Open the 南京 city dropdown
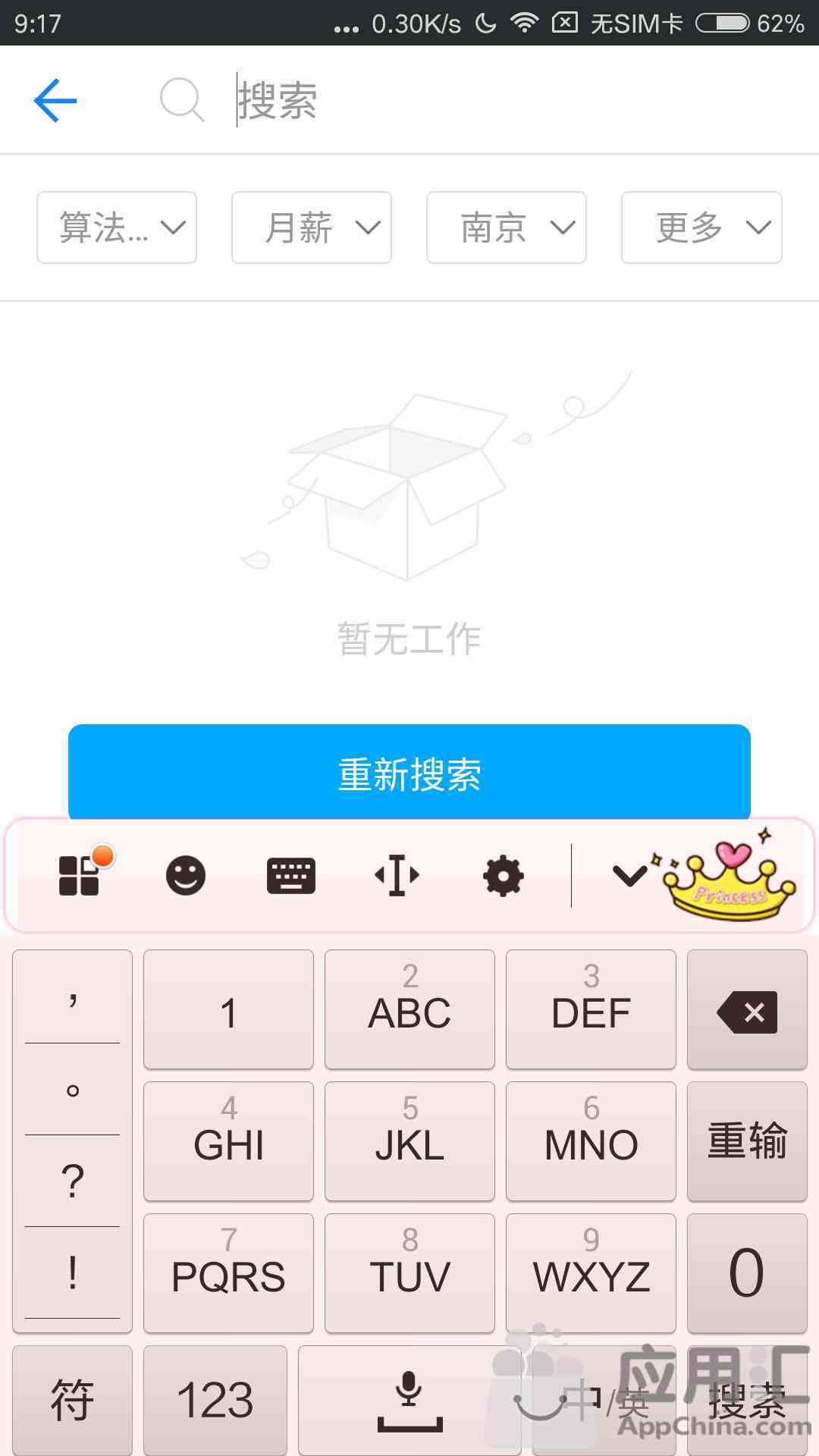 pos(507,227)
